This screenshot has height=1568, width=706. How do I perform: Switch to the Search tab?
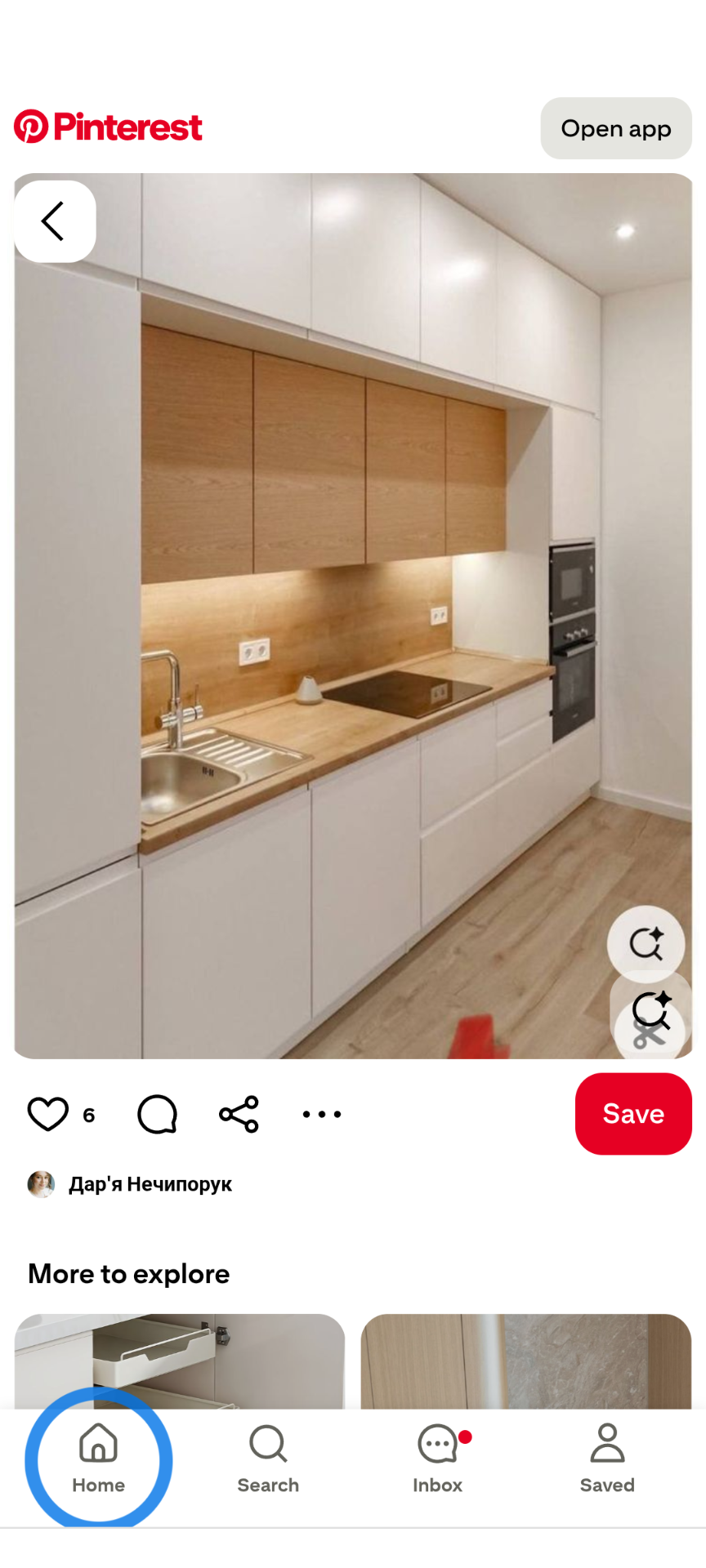point(268,1459)
